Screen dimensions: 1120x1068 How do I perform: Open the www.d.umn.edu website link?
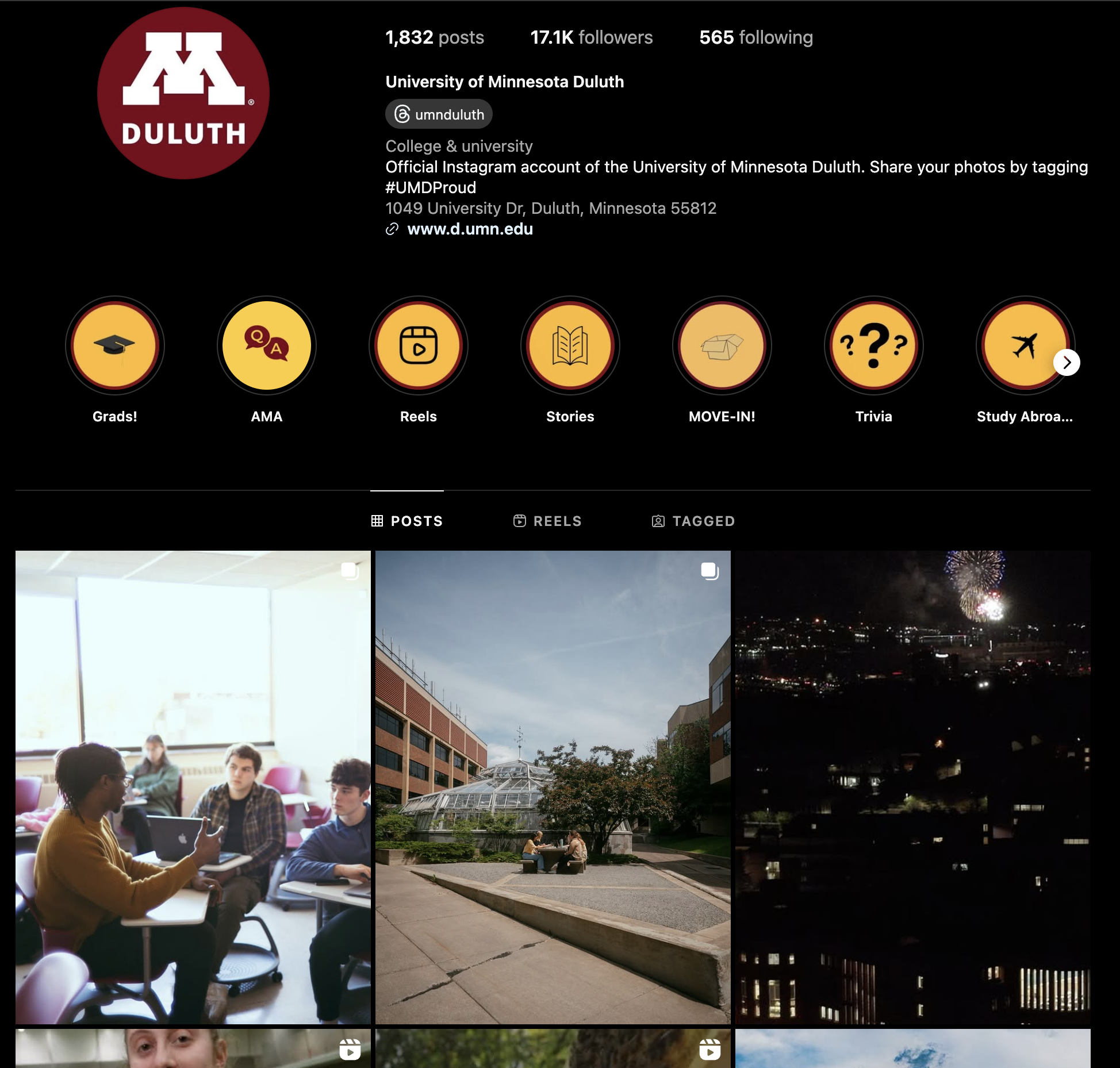coord(470,229)
